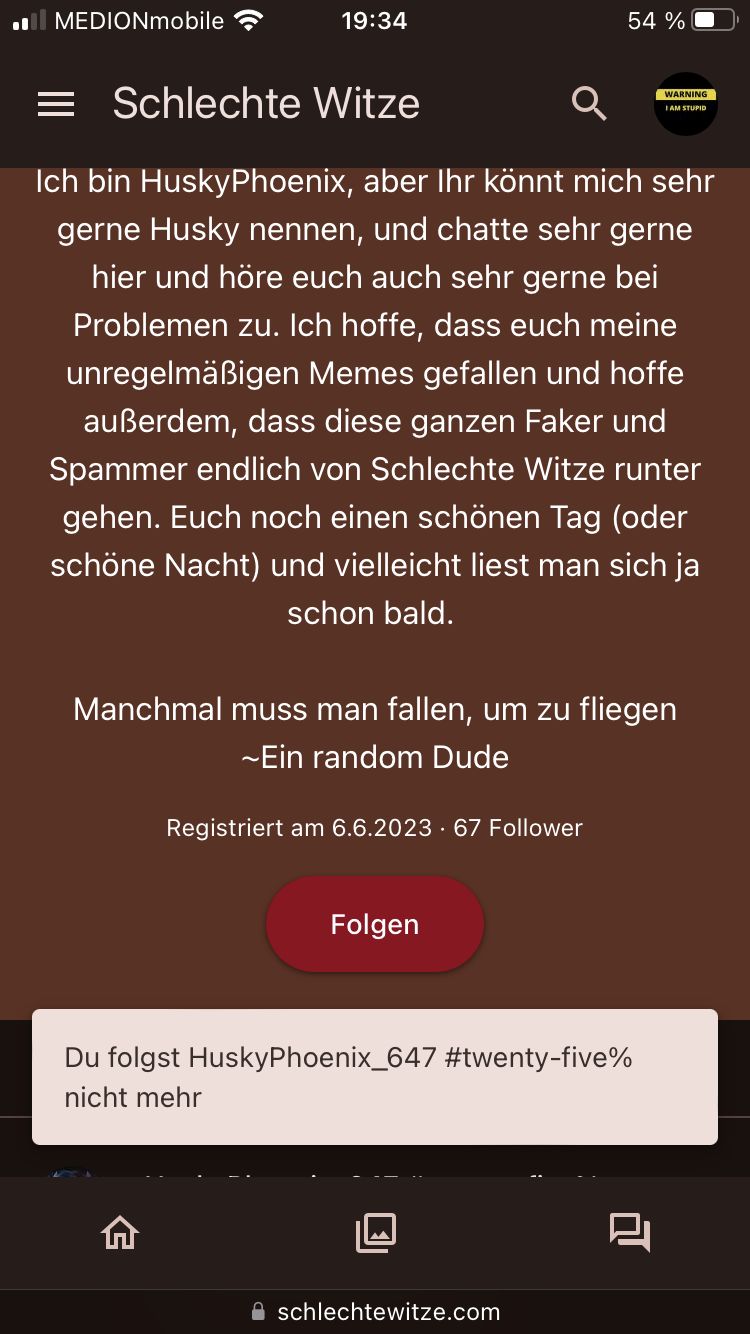Follow HuskyPhoenix with the Folgen button
Screen dimensions: 750x1334
point(375,924)
